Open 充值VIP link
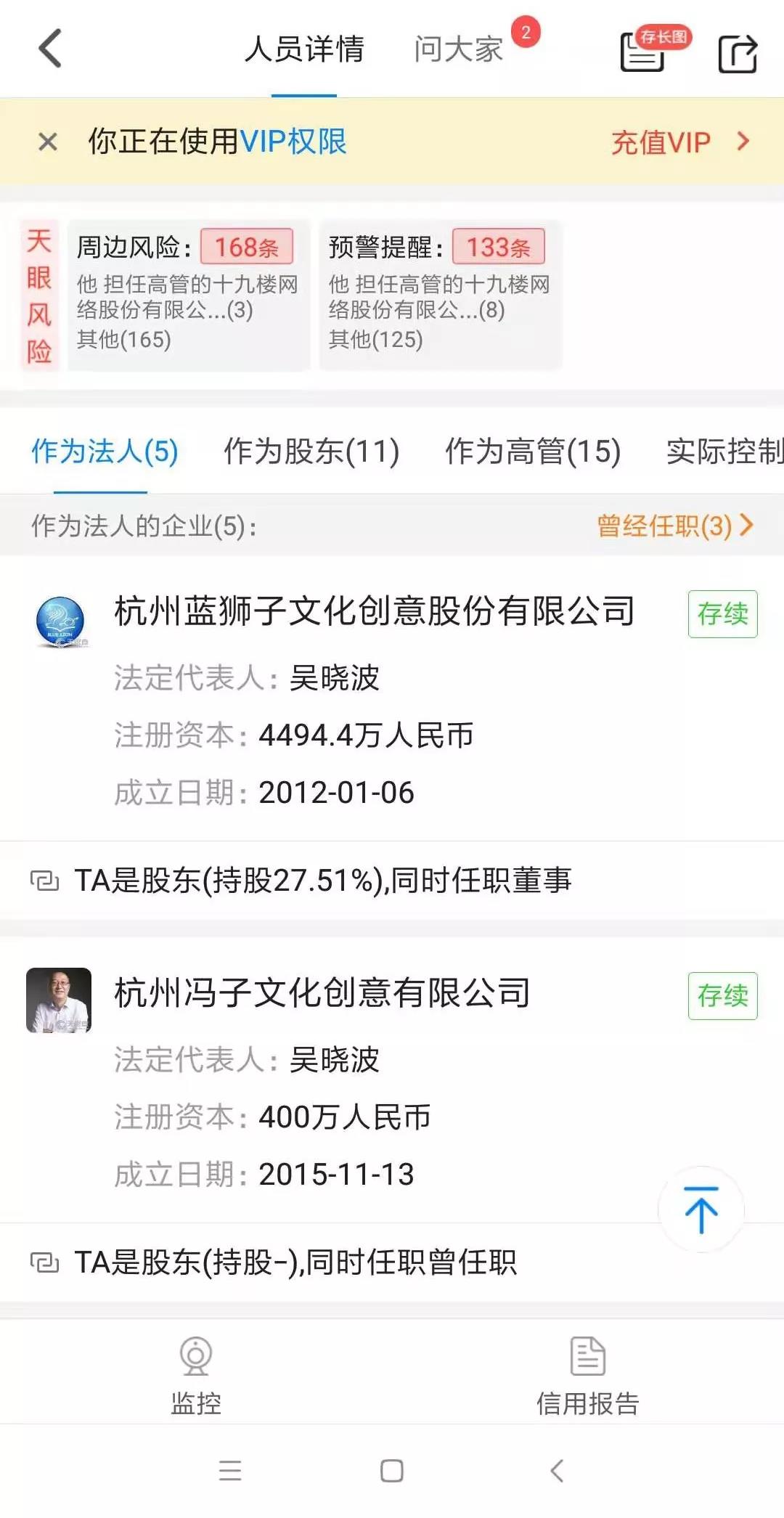This screenshot has width=784, height=1518. 679,142
